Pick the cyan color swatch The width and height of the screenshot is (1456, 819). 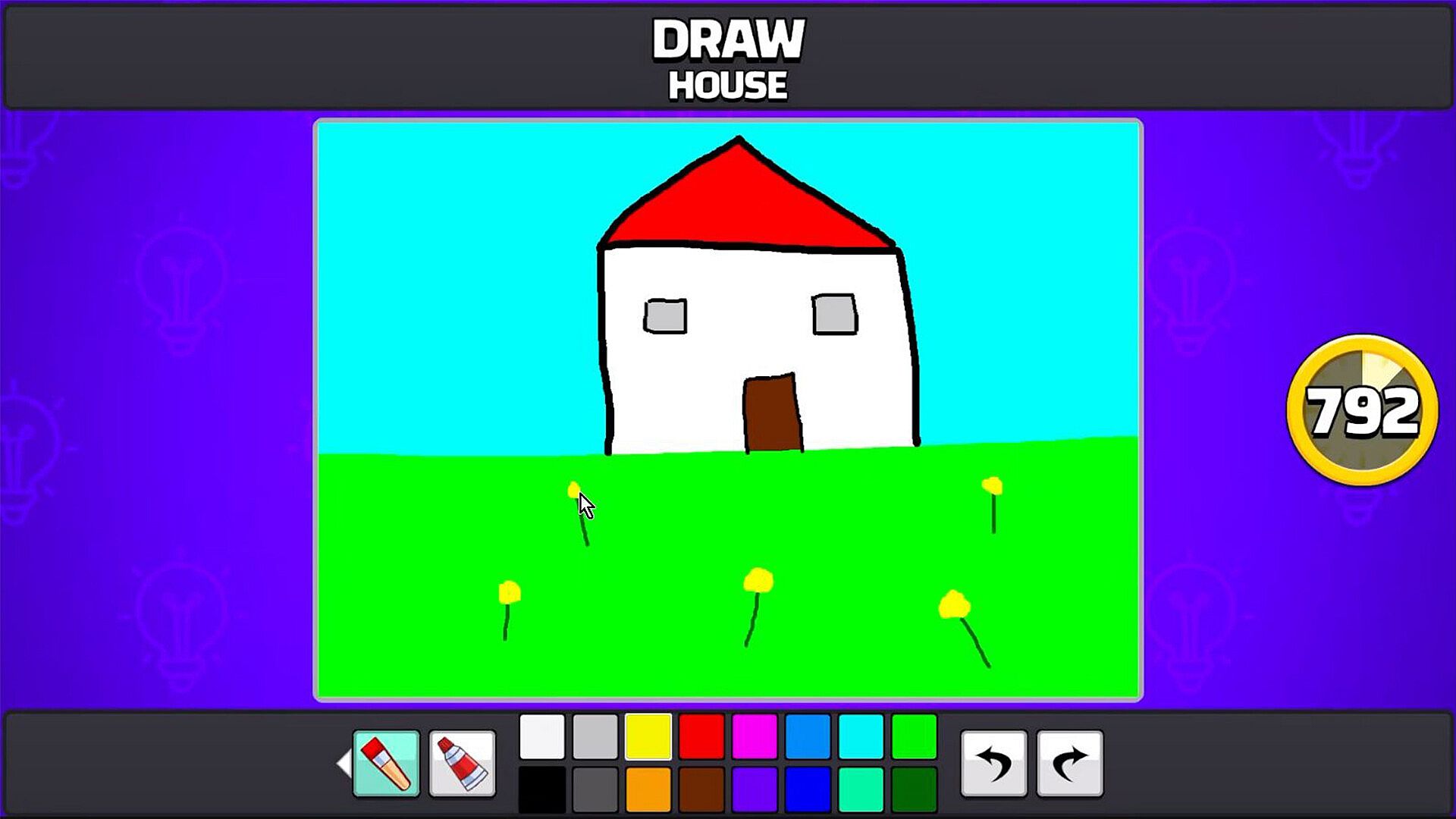point(861,736)
